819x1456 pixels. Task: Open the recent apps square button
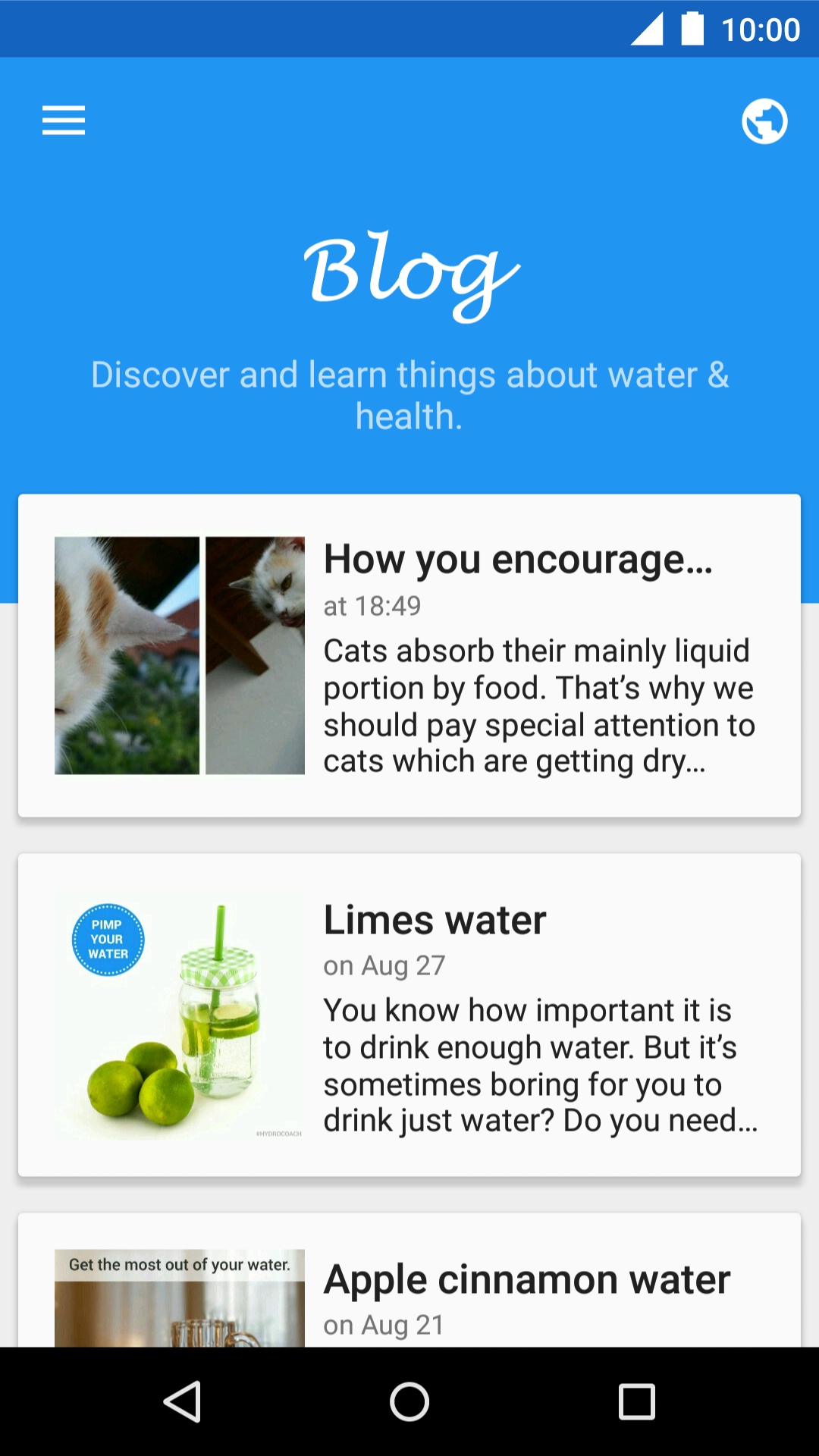[635, 1401]
